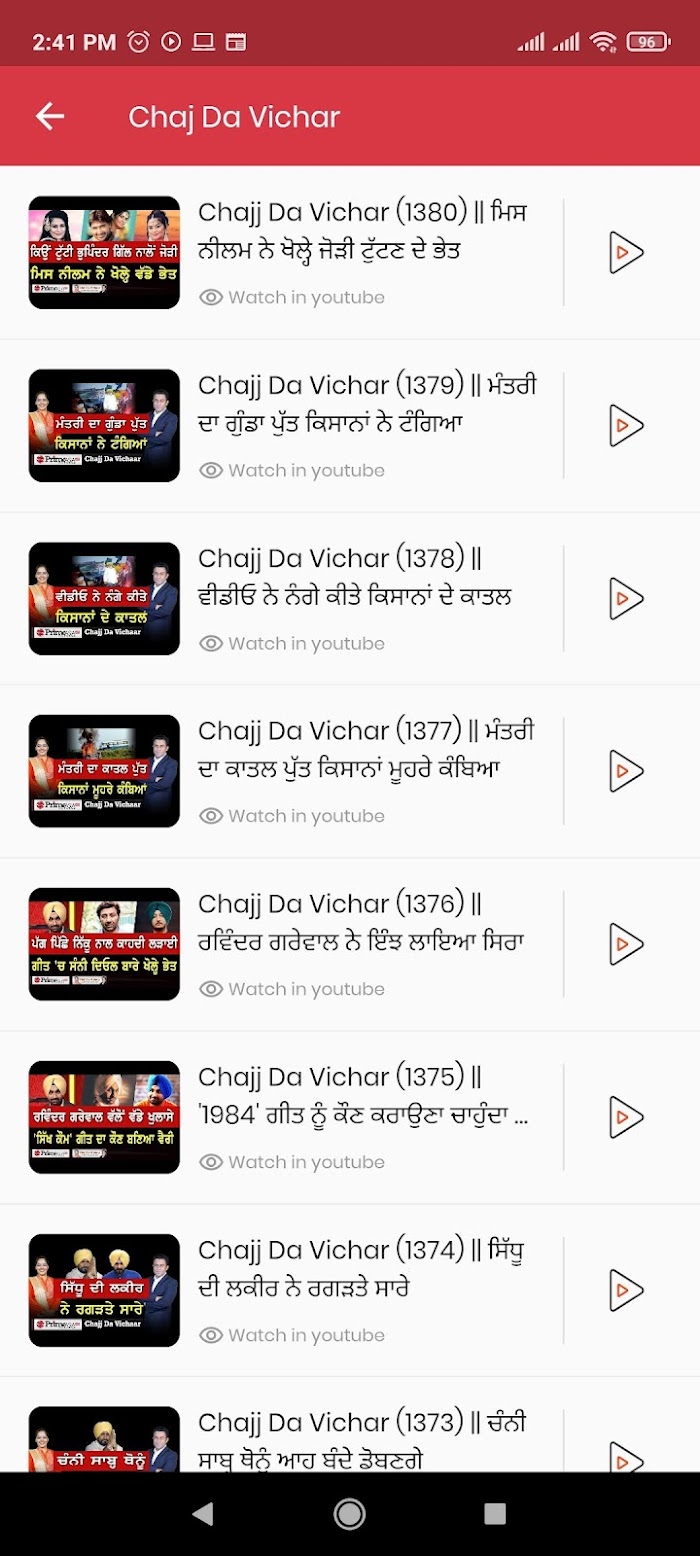Viewport: 700px width, 1556px height.
Task: Go back using the header arrow
Action: click(x=50, y=117)
